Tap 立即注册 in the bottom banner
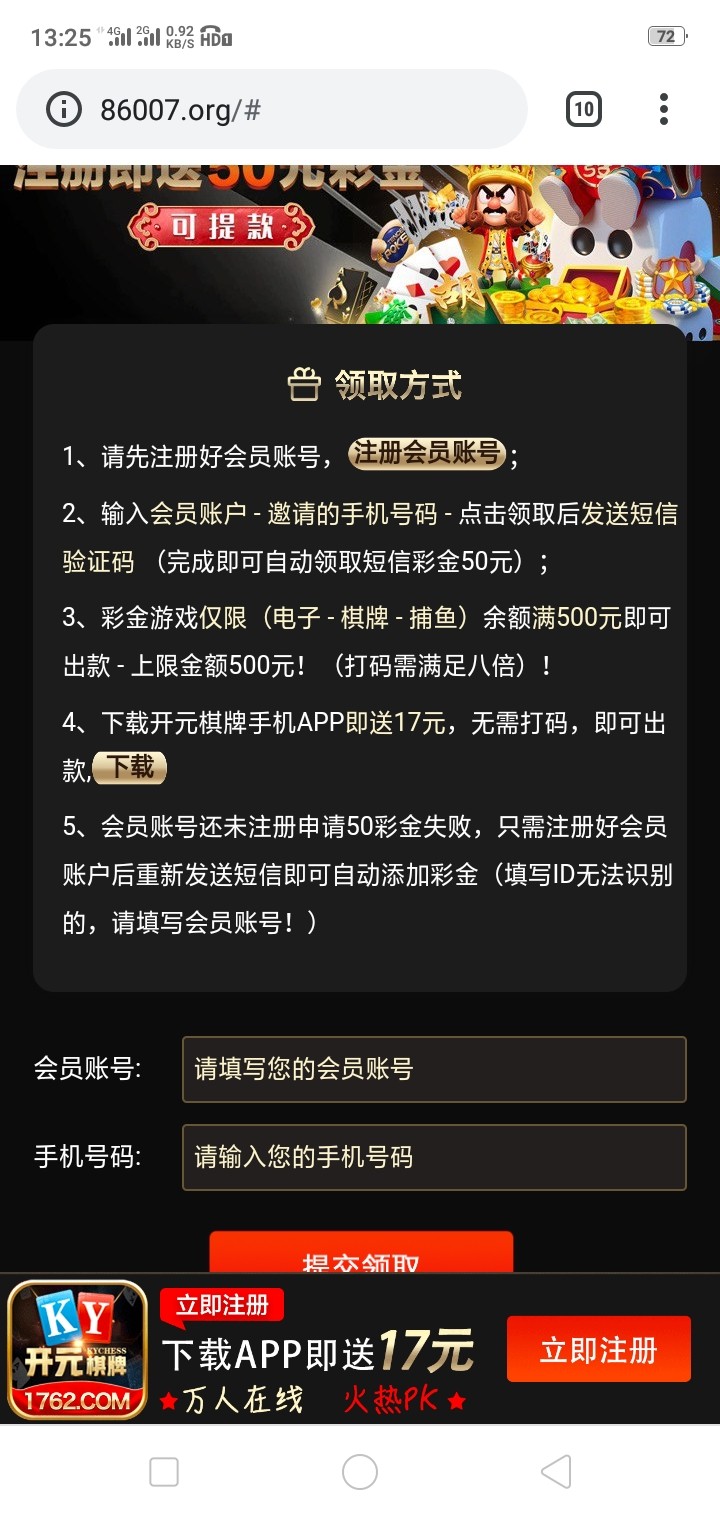 coord(598,1350)
